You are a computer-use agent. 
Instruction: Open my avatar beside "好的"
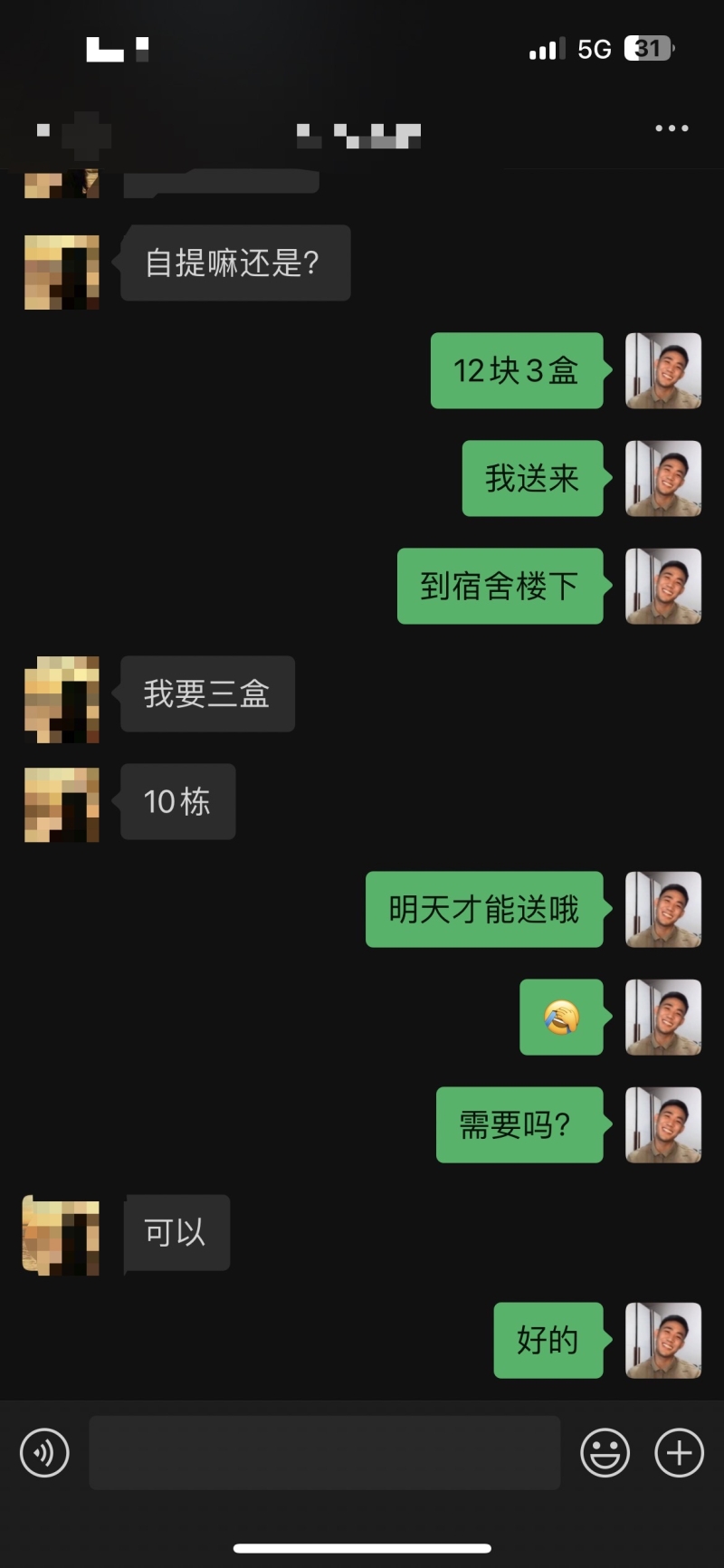(663, 1340)
